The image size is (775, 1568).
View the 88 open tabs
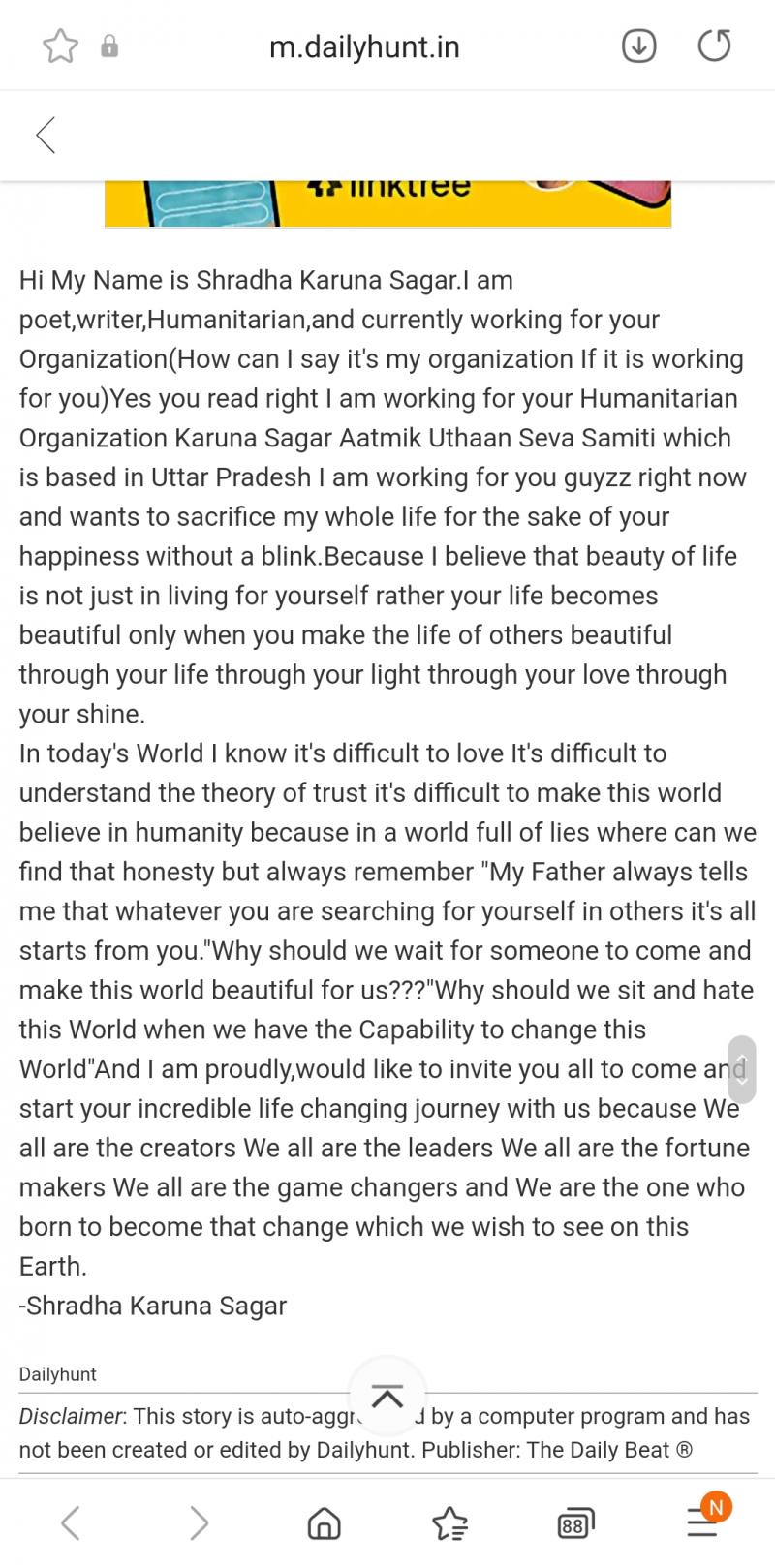coord(575,1524)
